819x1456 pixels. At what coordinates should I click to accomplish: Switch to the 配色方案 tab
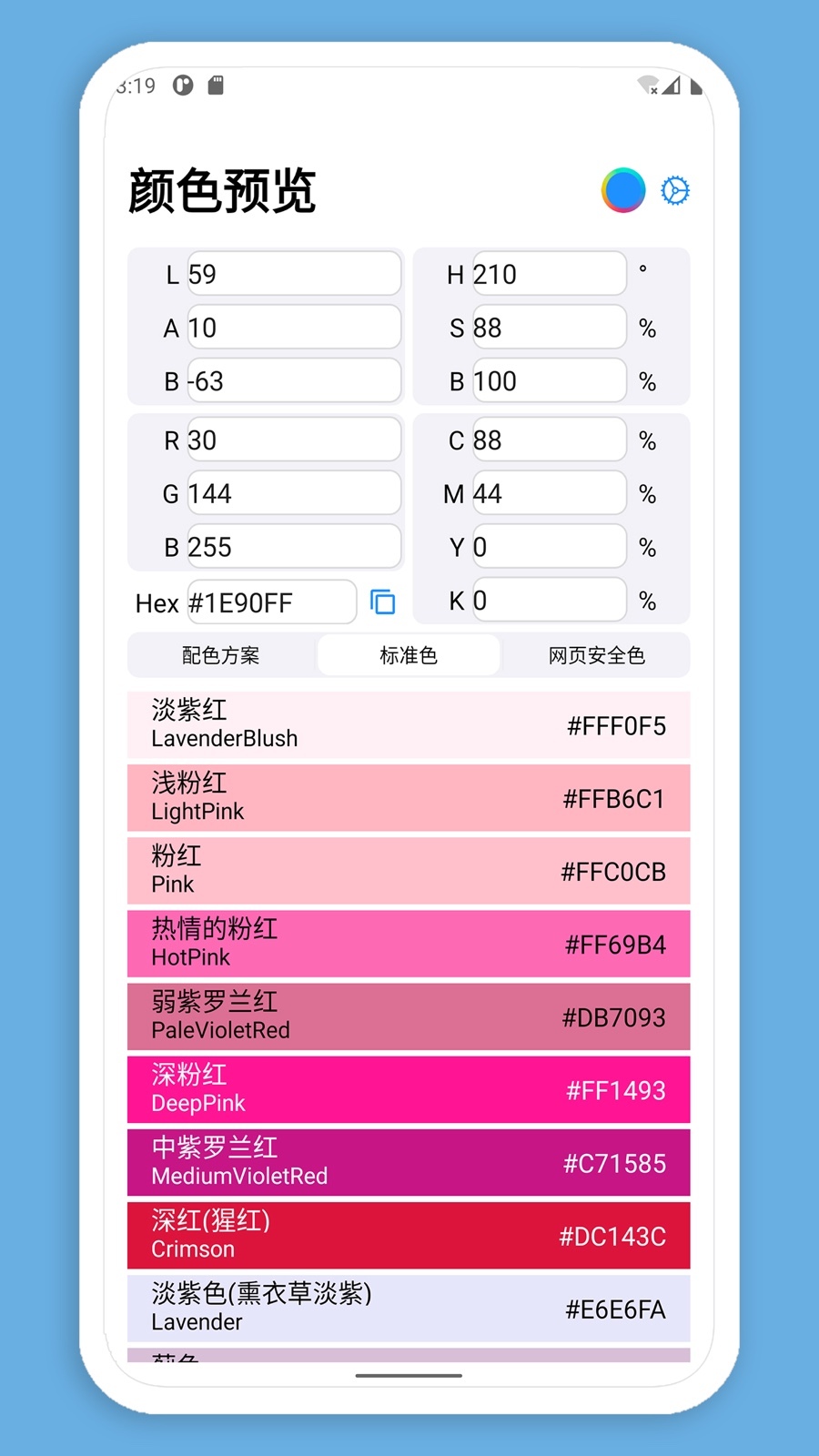pyautogui.click(x=221, y=655)
